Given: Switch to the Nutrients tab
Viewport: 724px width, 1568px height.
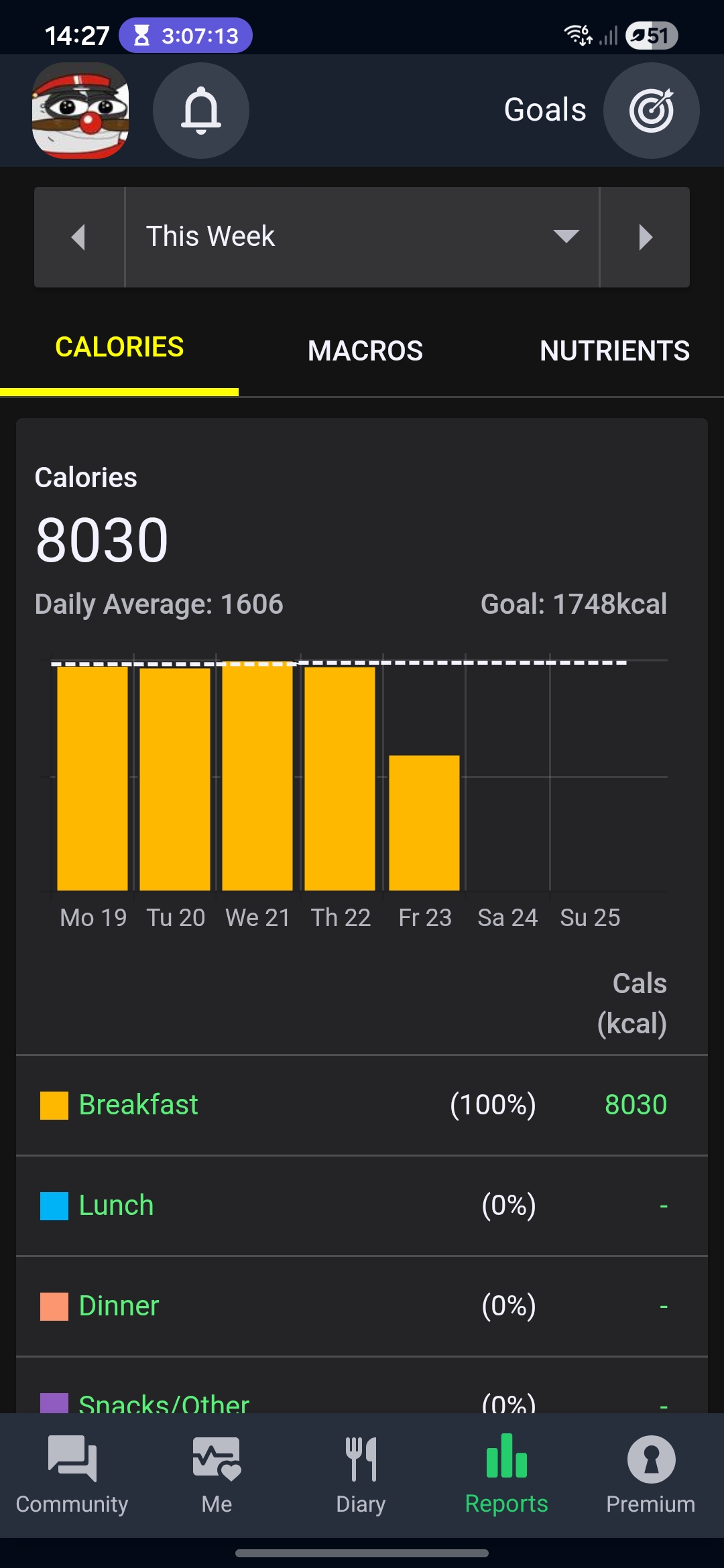Looking at the screenshot, I should point(614,350).
